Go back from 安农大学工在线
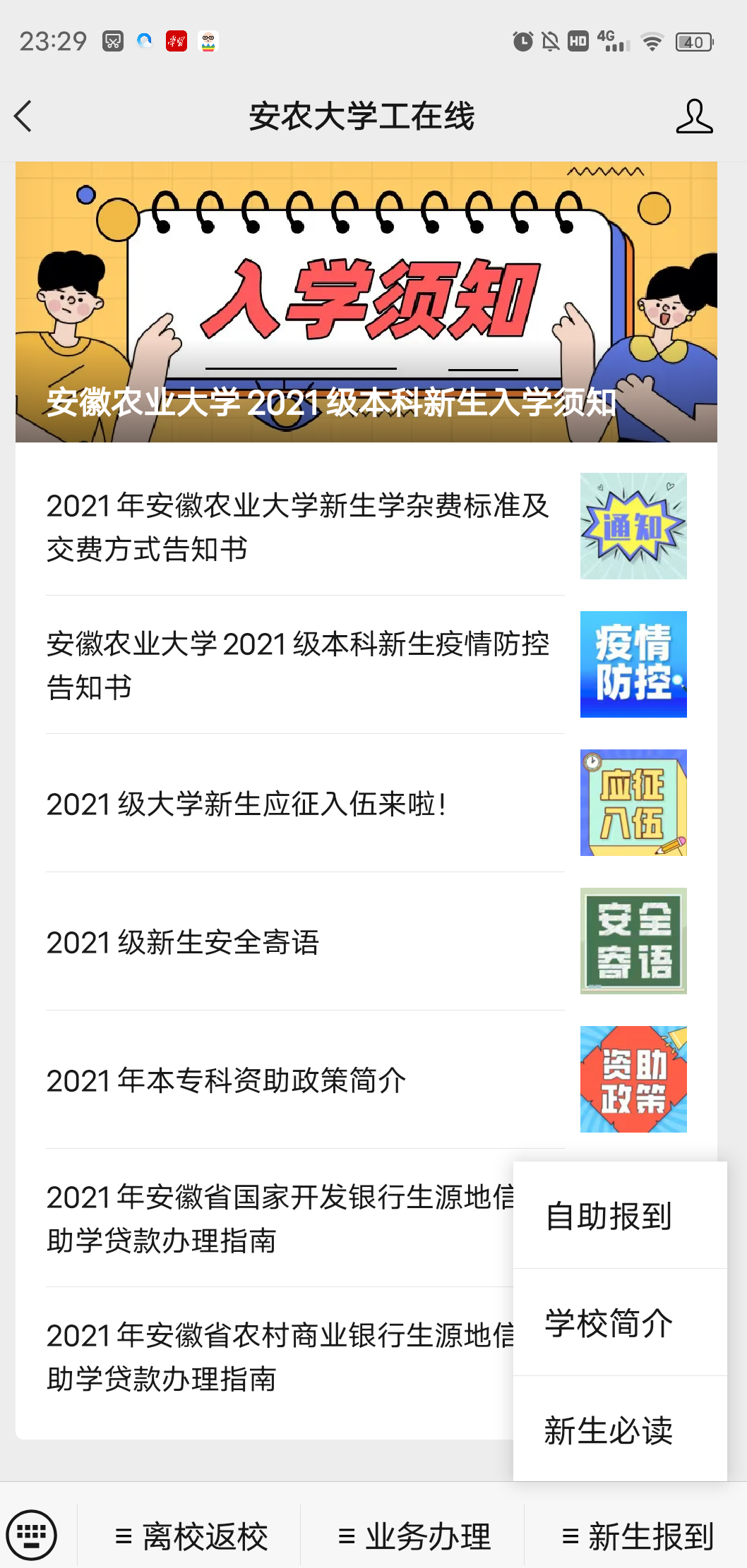The width and height of the screenshot is (747, 1568). tap(23, 116)
